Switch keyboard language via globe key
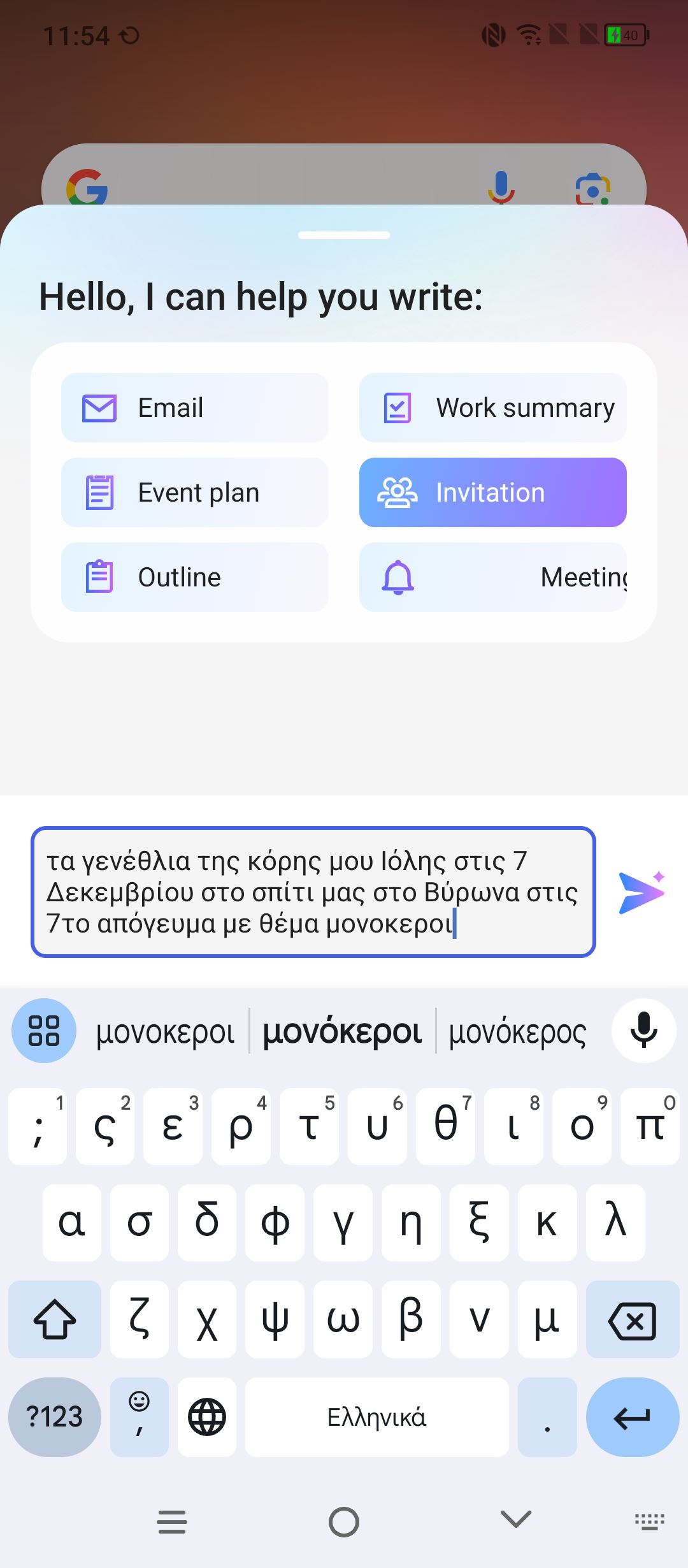 click(207, 1418)
